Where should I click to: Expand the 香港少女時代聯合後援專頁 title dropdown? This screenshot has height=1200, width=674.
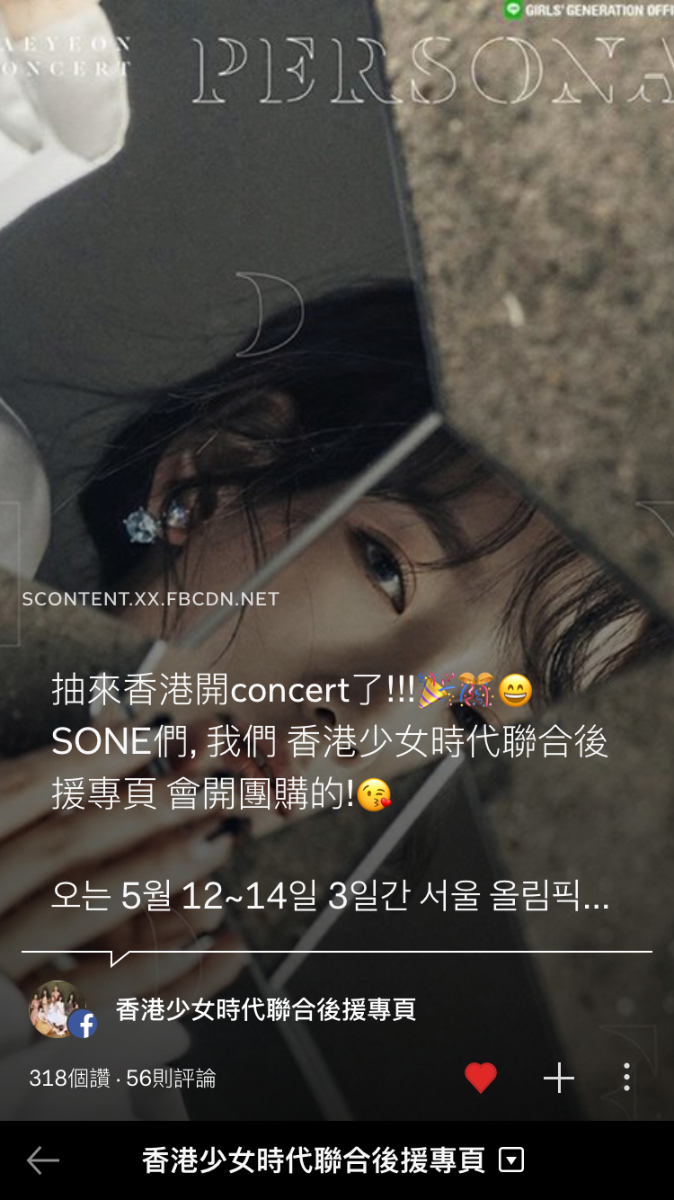(511, 1160)
